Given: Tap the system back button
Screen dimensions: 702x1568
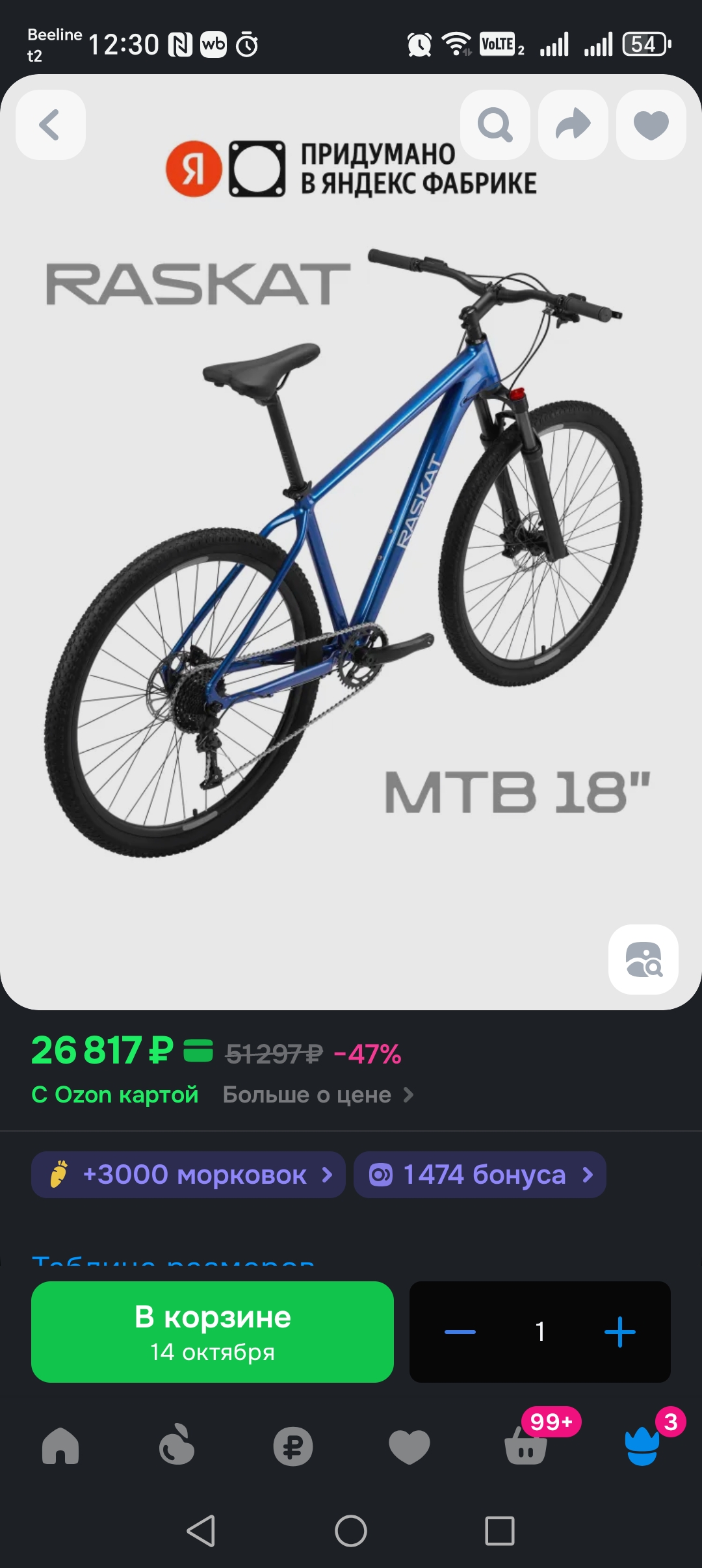Looking at the screenshot, I should pos(201,1531).
